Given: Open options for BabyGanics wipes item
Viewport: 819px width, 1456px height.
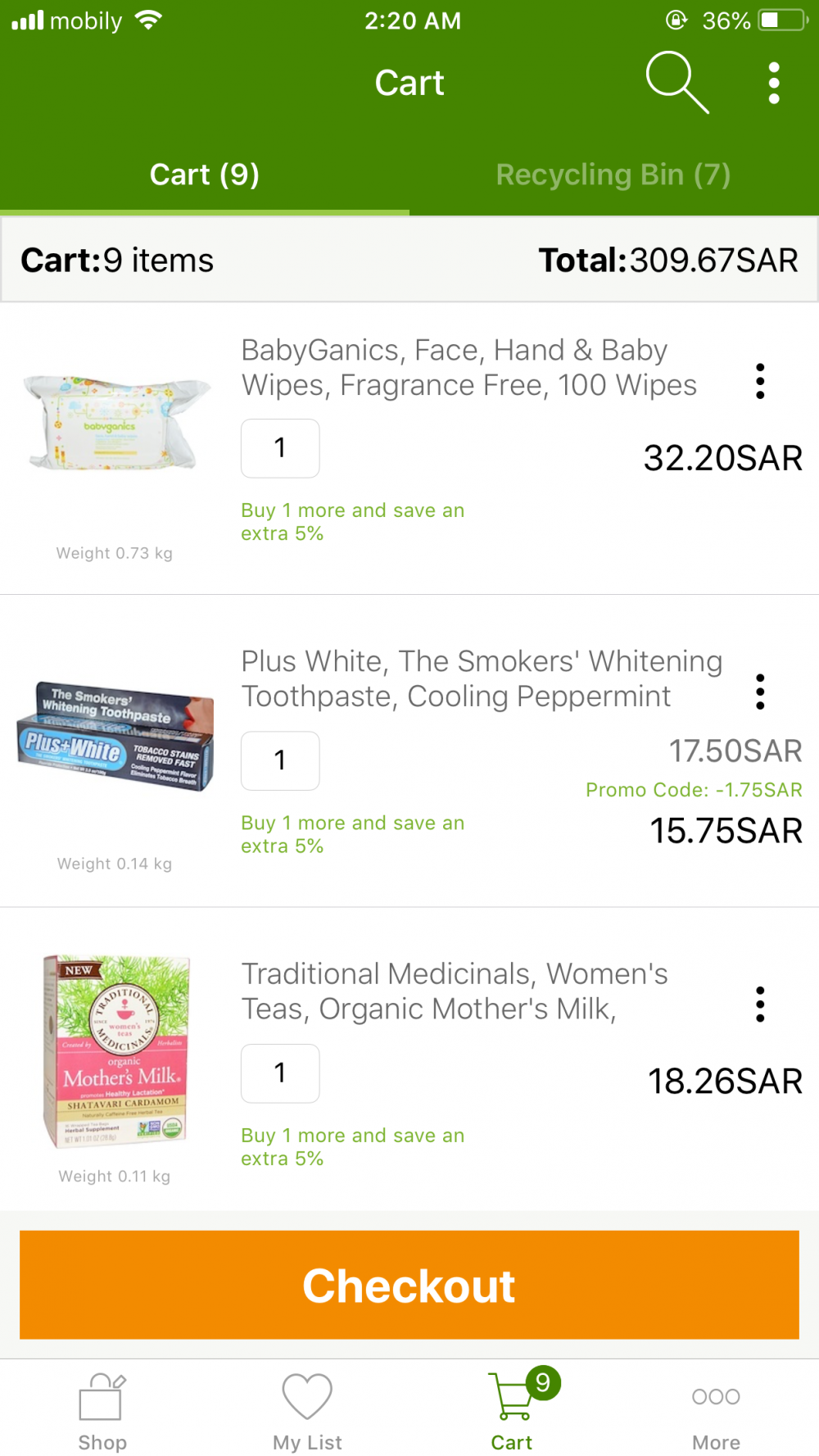Looking at the screenshot, I should pos(760,381).
